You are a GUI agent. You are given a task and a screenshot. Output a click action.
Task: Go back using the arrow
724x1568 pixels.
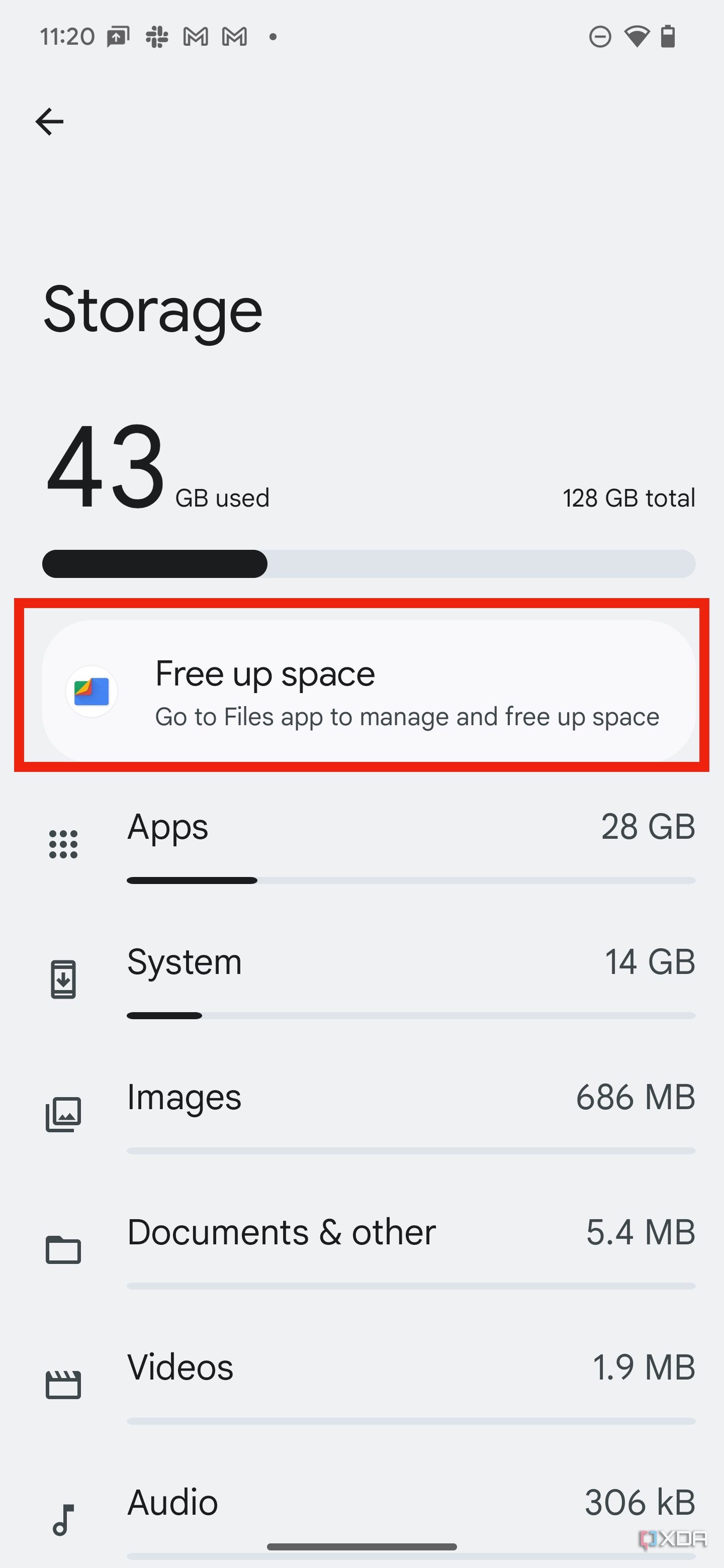(x=51, y=121)
